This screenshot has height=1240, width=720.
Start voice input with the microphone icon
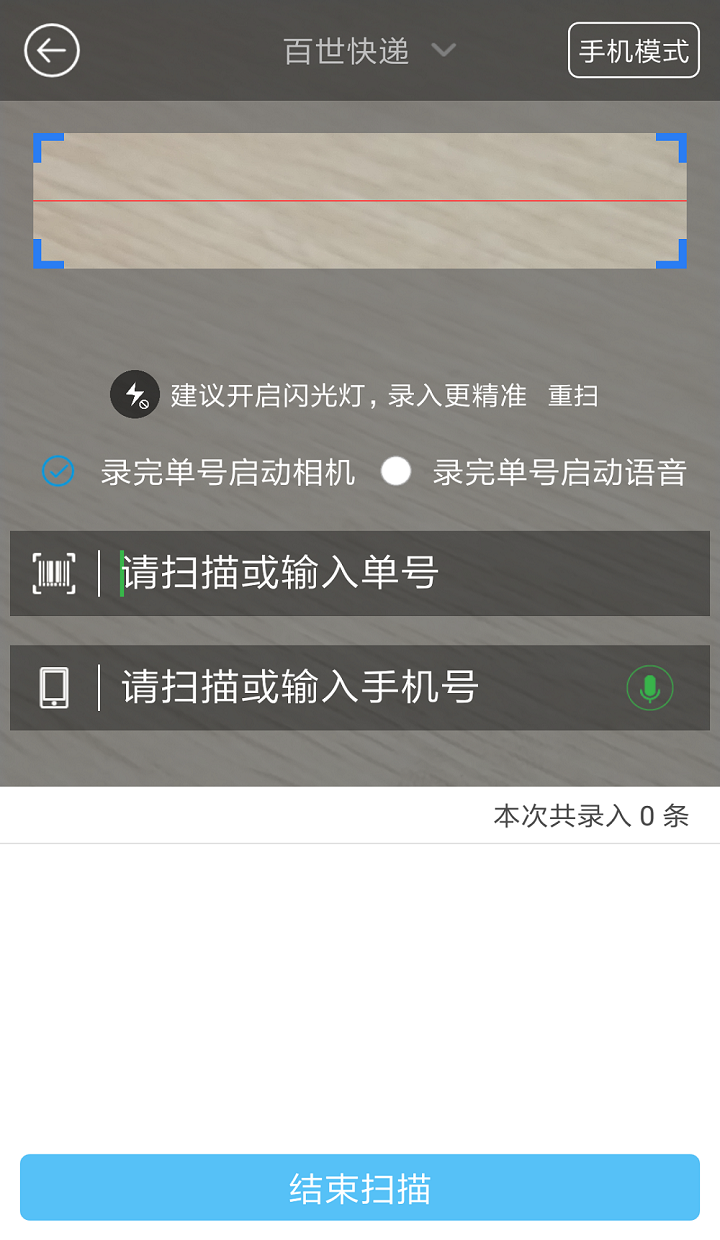pos(650,688)
